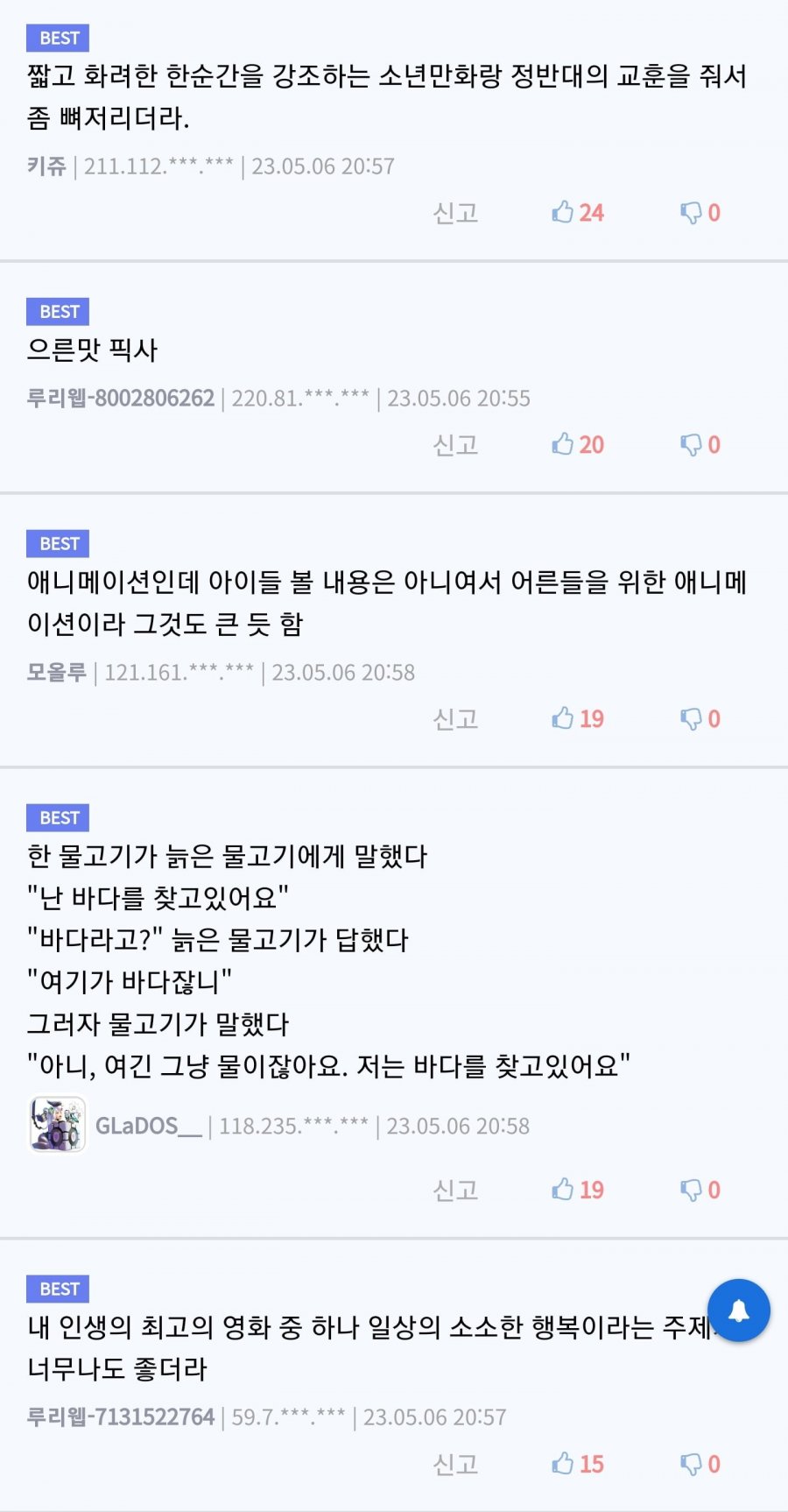Like the '으른맛 픽사' comment
Screen dimensions: 788x1512
point(577,445)
